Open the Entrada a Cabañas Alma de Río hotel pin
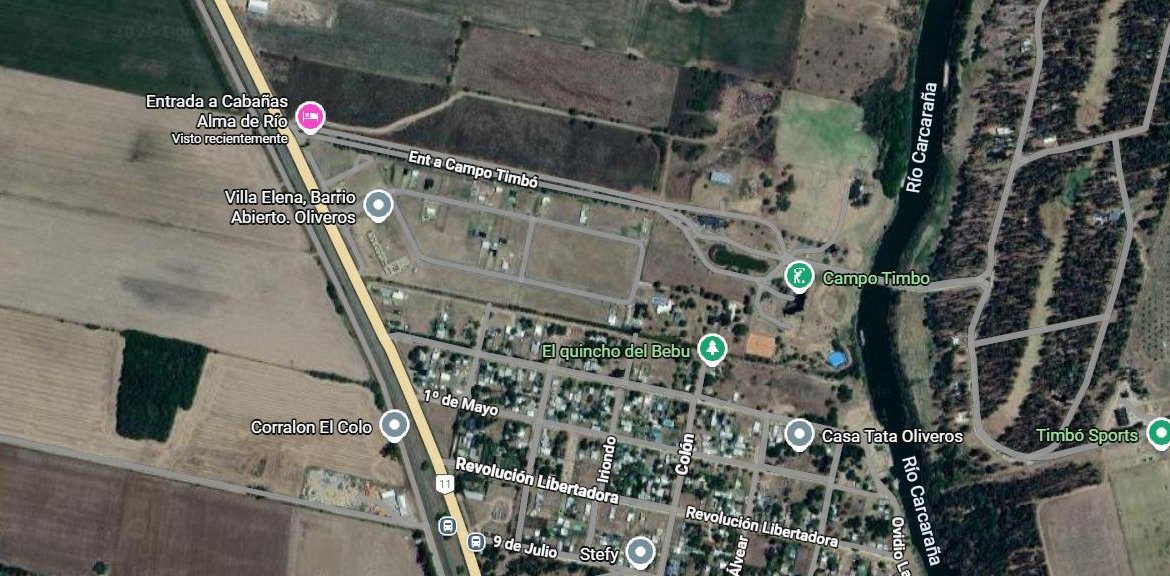Screen dimensions: 1170x576 point(310,117)
